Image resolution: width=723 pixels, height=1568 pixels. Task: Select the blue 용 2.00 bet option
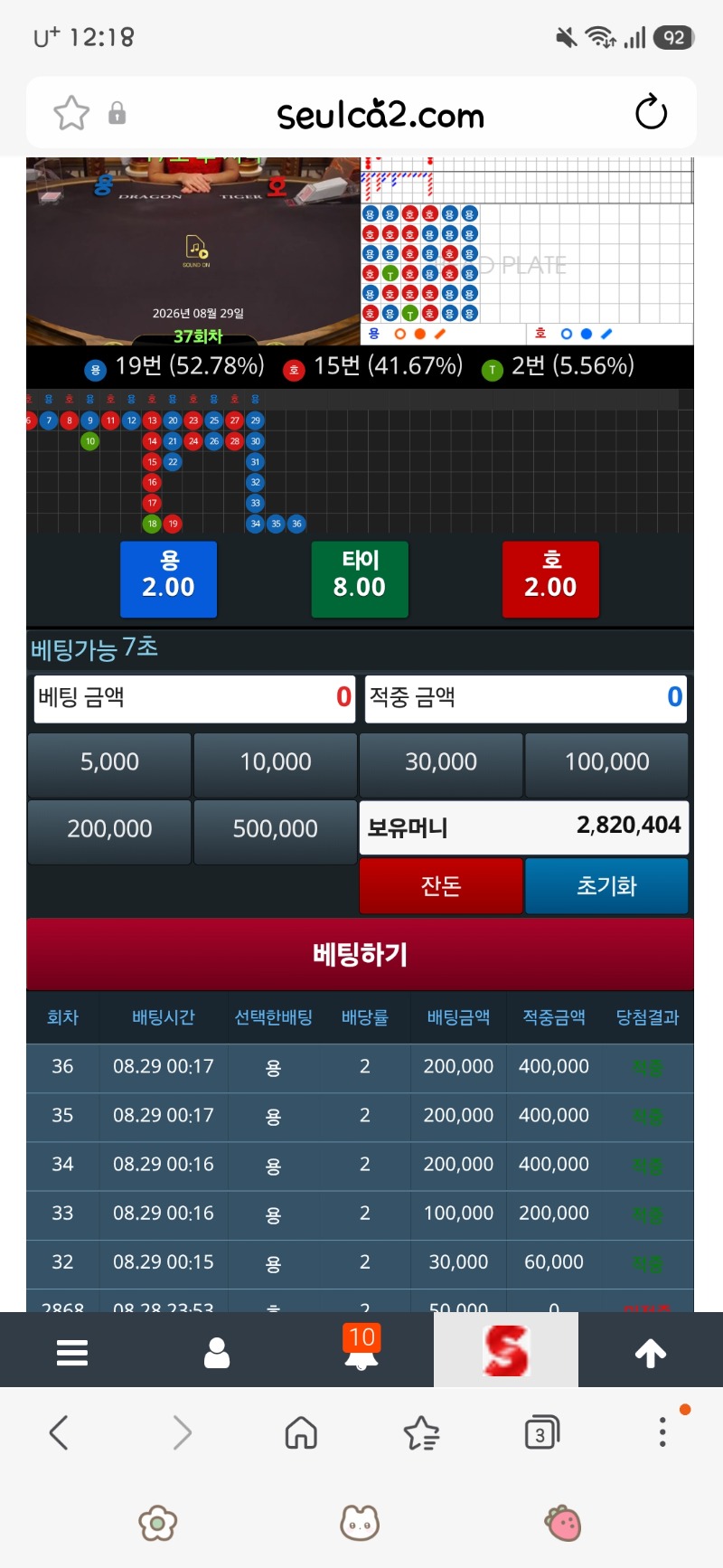pyautogui.click(x=169, y=579)
